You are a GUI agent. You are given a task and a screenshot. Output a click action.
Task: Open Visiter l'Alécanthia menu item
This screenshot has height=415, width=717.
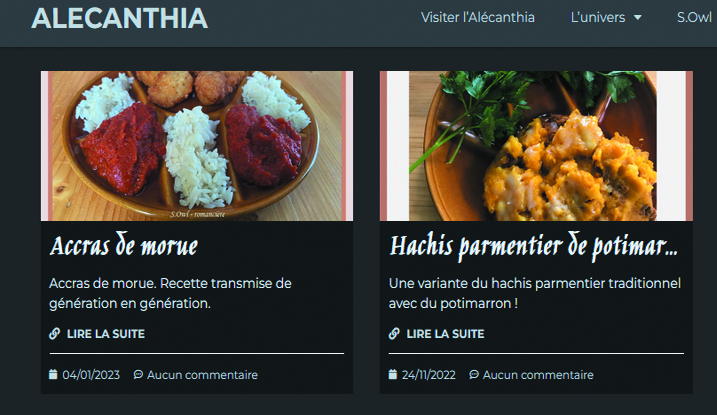click(477, 18)
